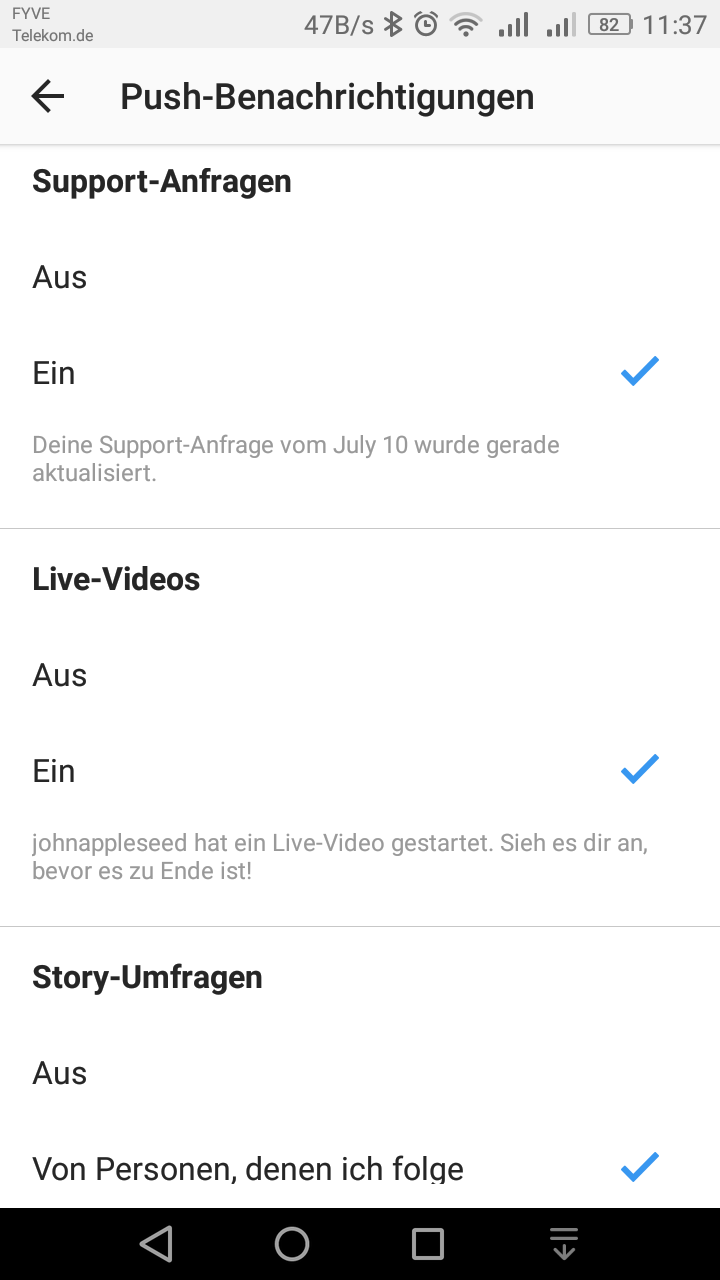Tap the system home button
The image size is (720, 1280).
292,1243
